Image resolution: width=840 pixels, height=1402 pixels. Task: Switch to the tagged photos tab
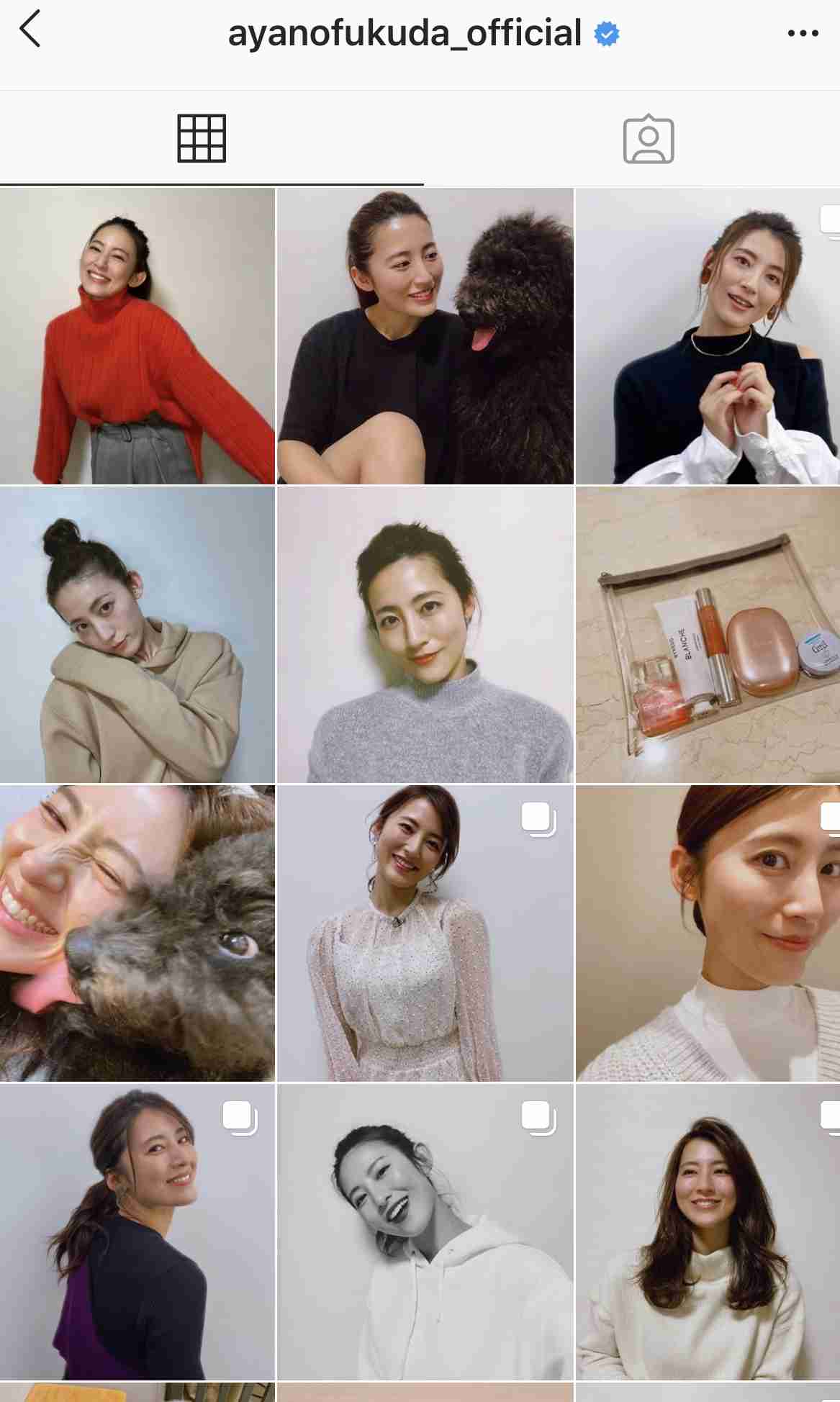click(648, 140)
